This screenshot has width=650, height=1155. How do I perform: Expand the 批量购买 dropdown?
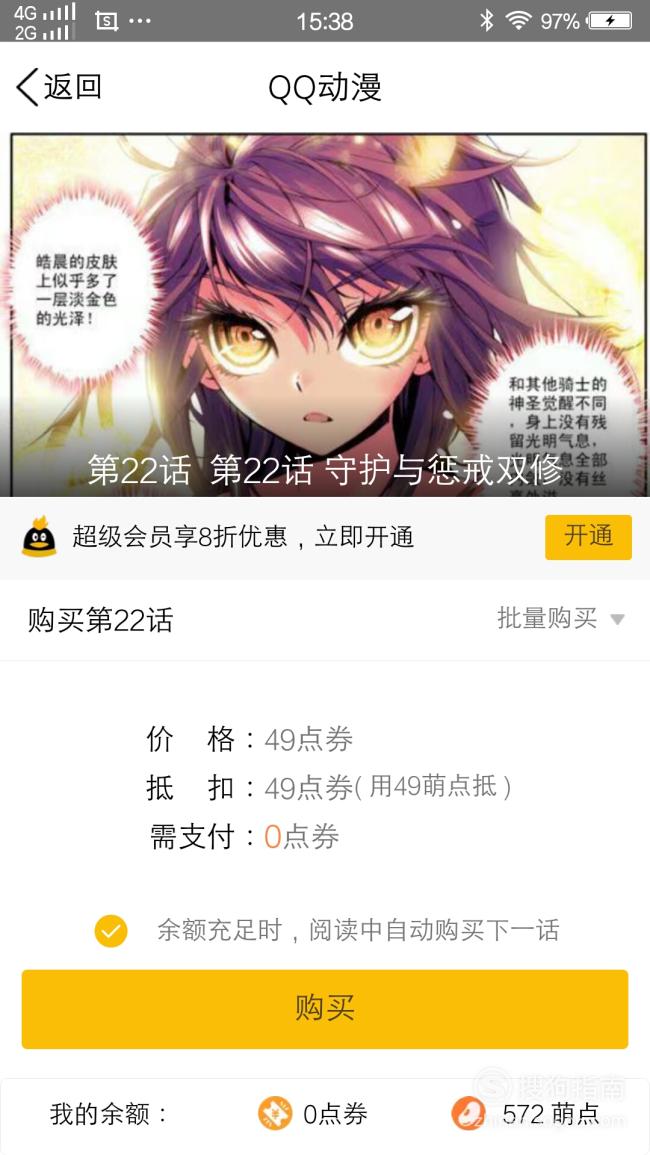[x=561, y=619]
